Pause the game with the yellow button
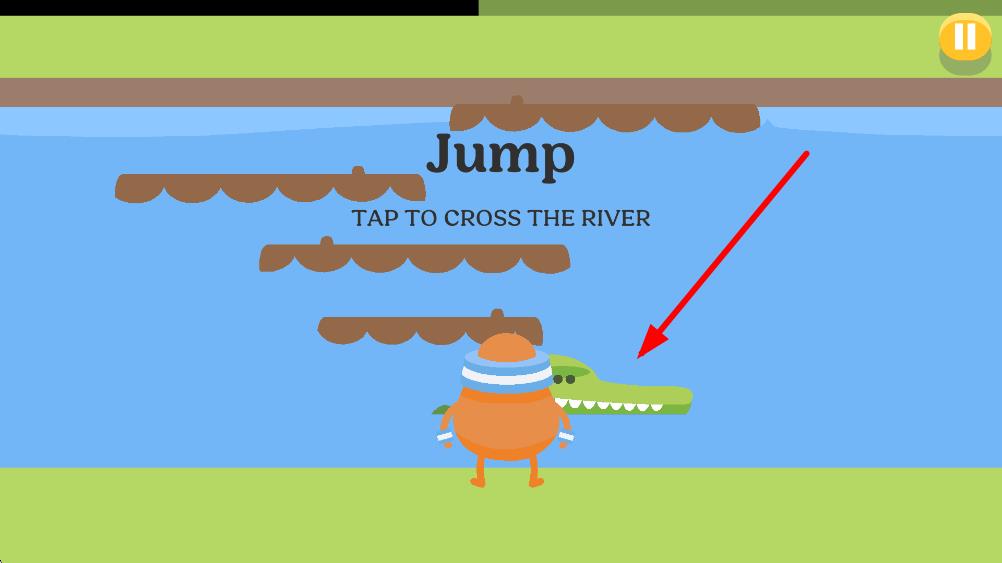This screenshot has height=563, width=1002. [x=964, y=38]
